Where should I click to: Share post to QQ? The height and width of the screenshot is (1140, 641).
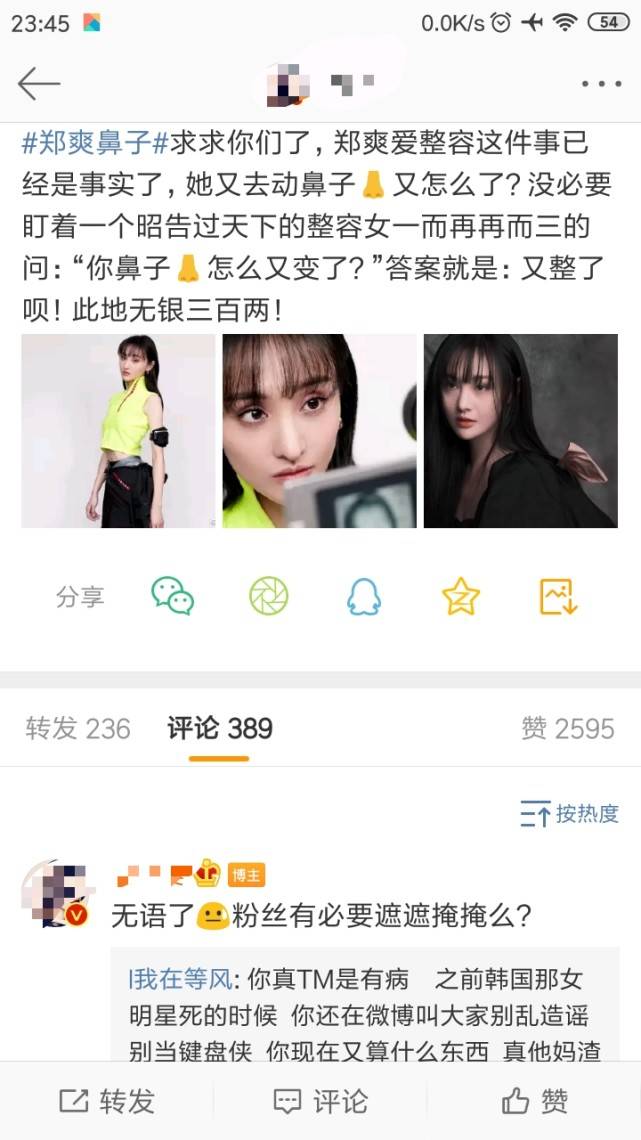pos(364,597)
